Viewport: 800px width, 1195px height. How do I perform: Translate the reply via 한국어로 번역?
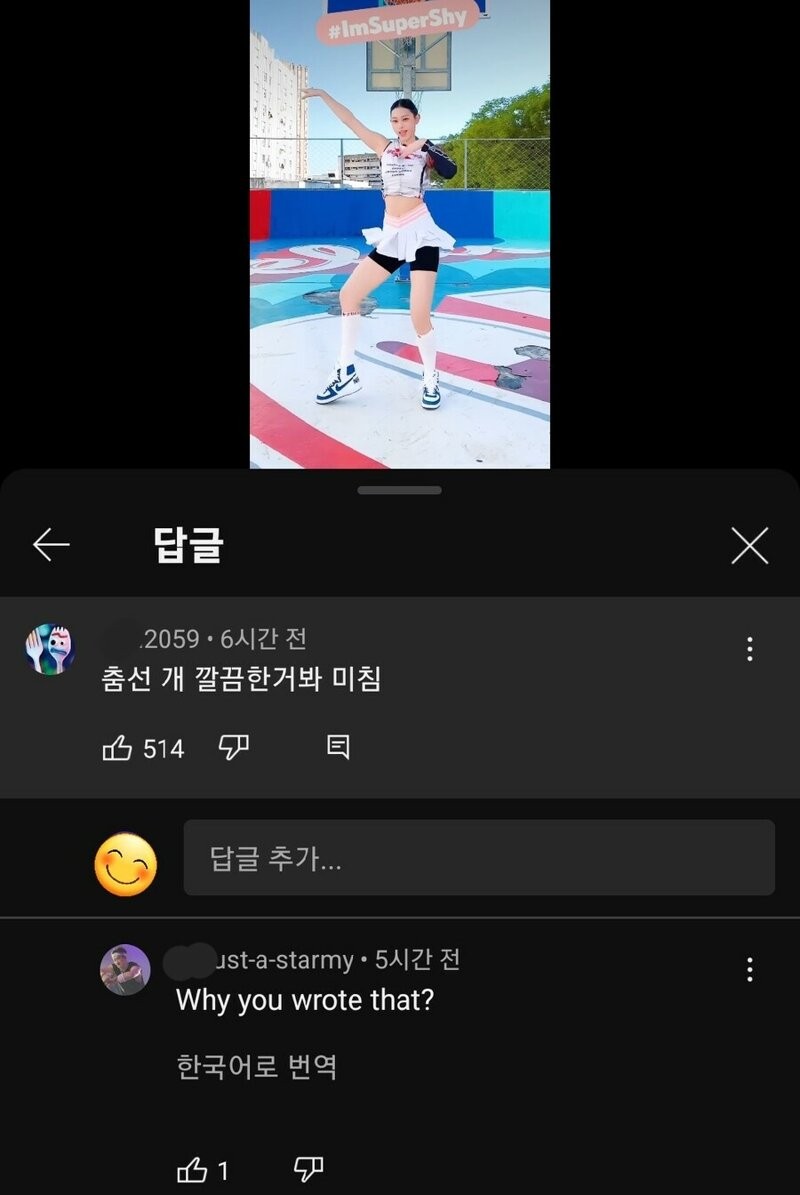pyautogui.click(x=256, y=1066)
